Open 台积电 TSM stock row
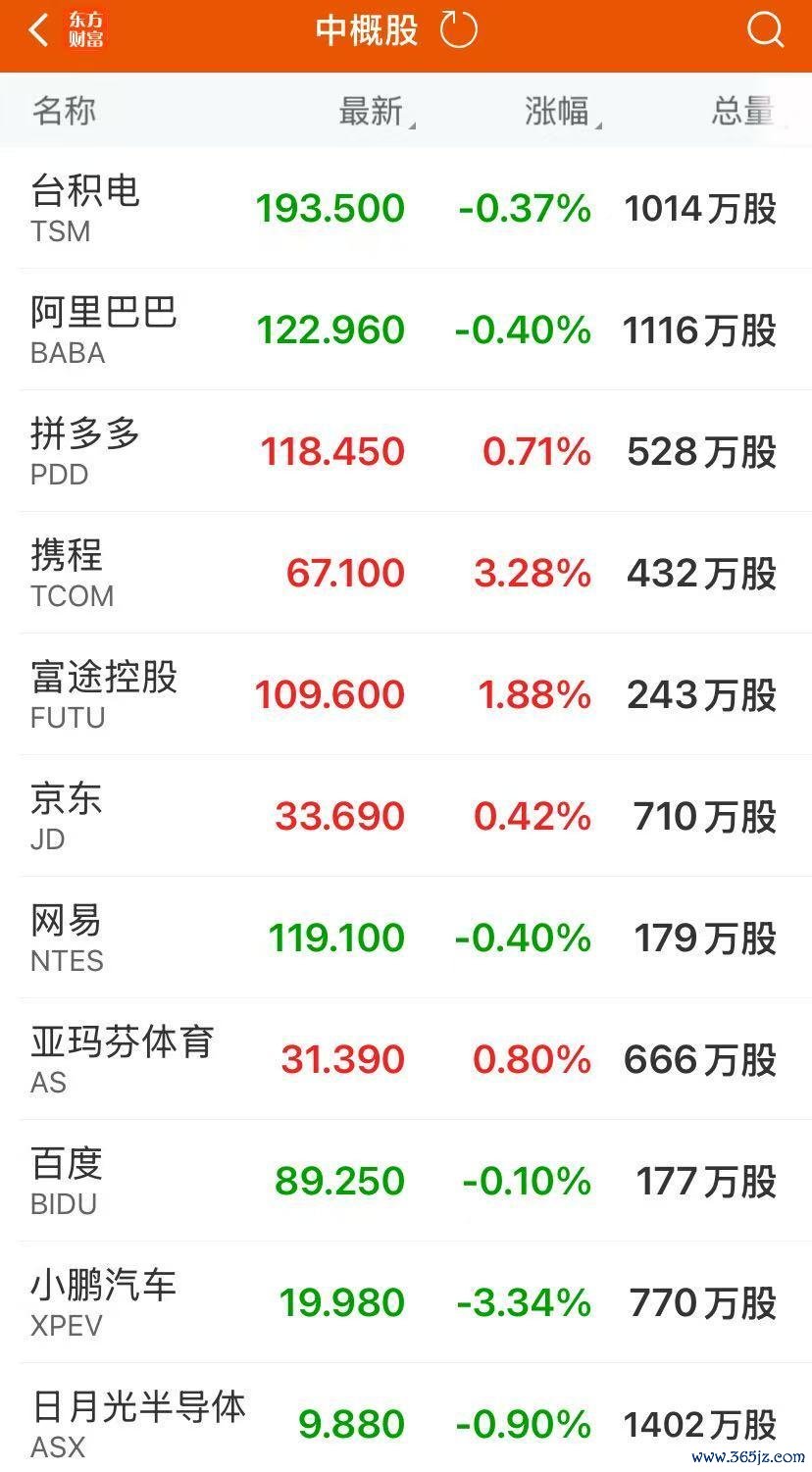The image size is (812, 1472). 406,208
